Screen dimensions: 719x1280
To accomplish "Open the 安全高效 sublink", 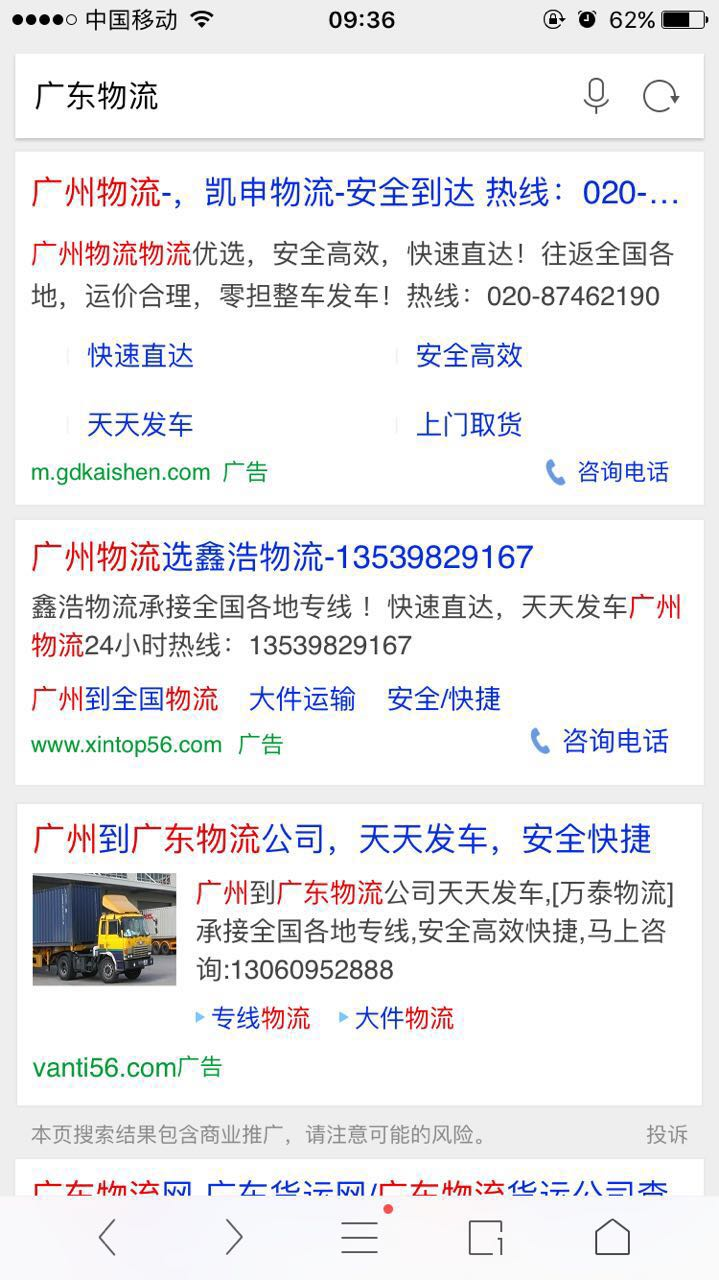I will click(469, 356).
